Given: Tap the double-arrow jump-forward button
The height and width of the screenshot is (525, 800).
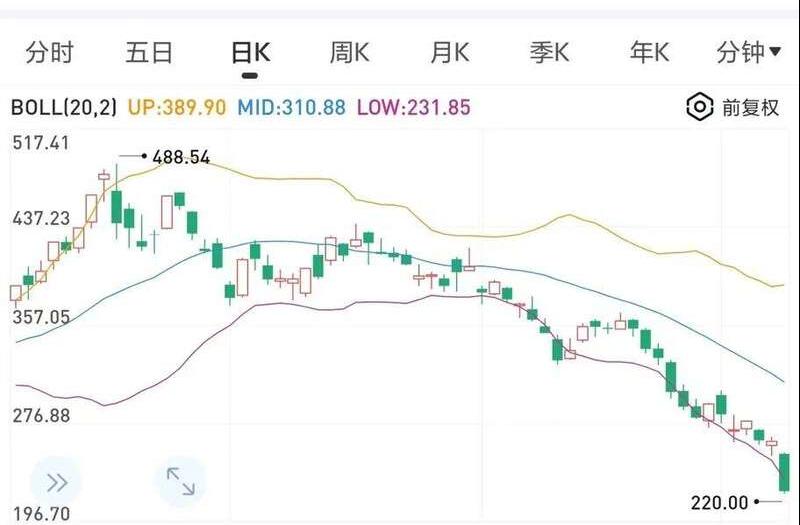Looking at the screenshot, I should (x=56, y=483).
